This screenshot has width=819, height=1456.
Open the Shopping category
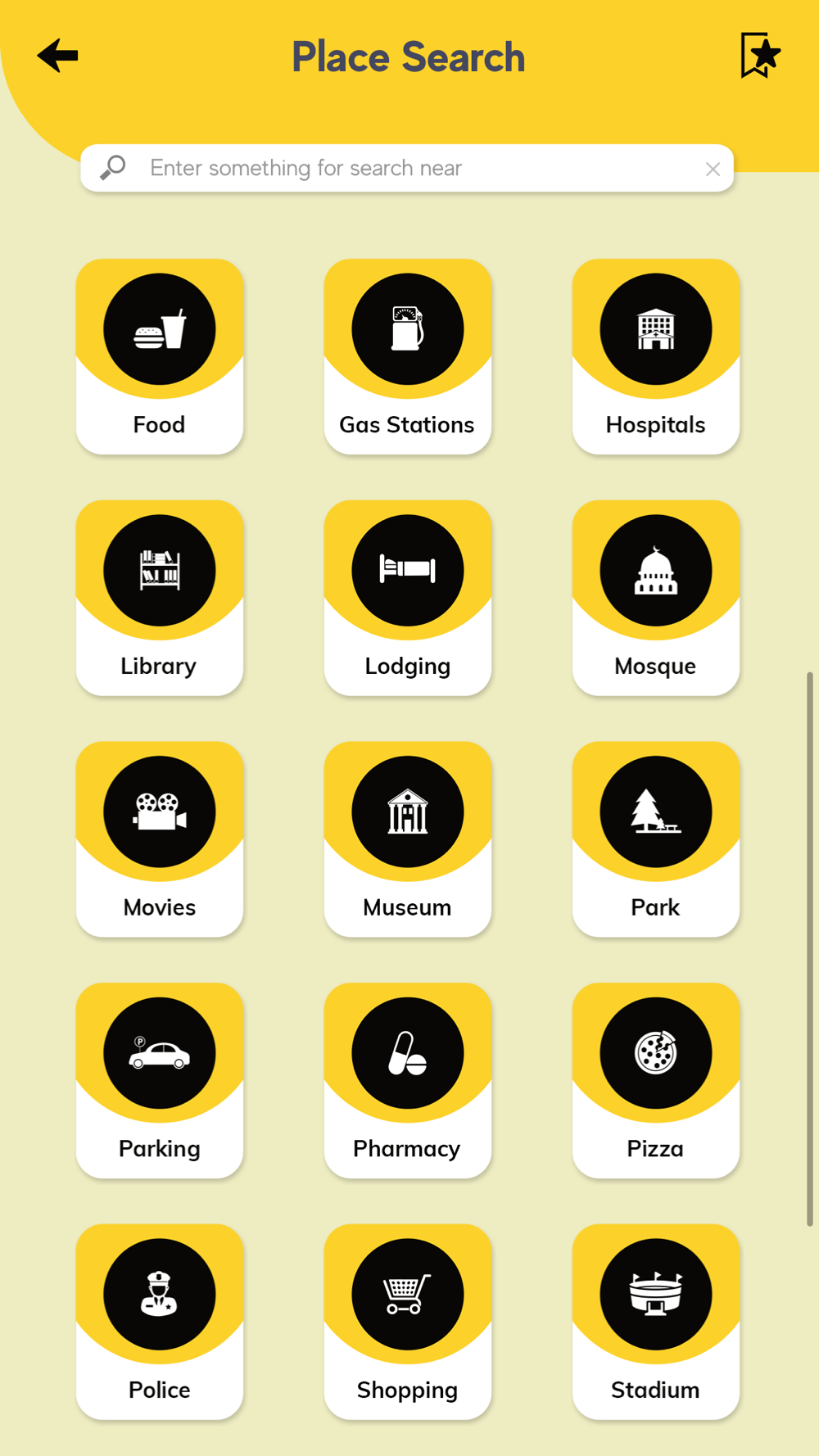[407, 1321]
